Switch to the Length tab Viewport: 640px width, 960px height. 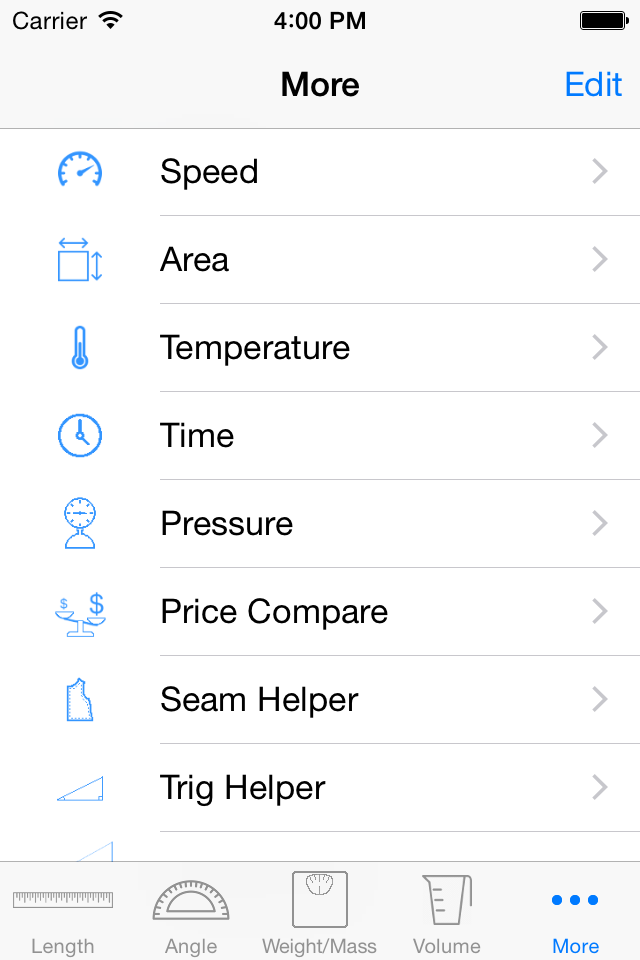pos(63,912)
